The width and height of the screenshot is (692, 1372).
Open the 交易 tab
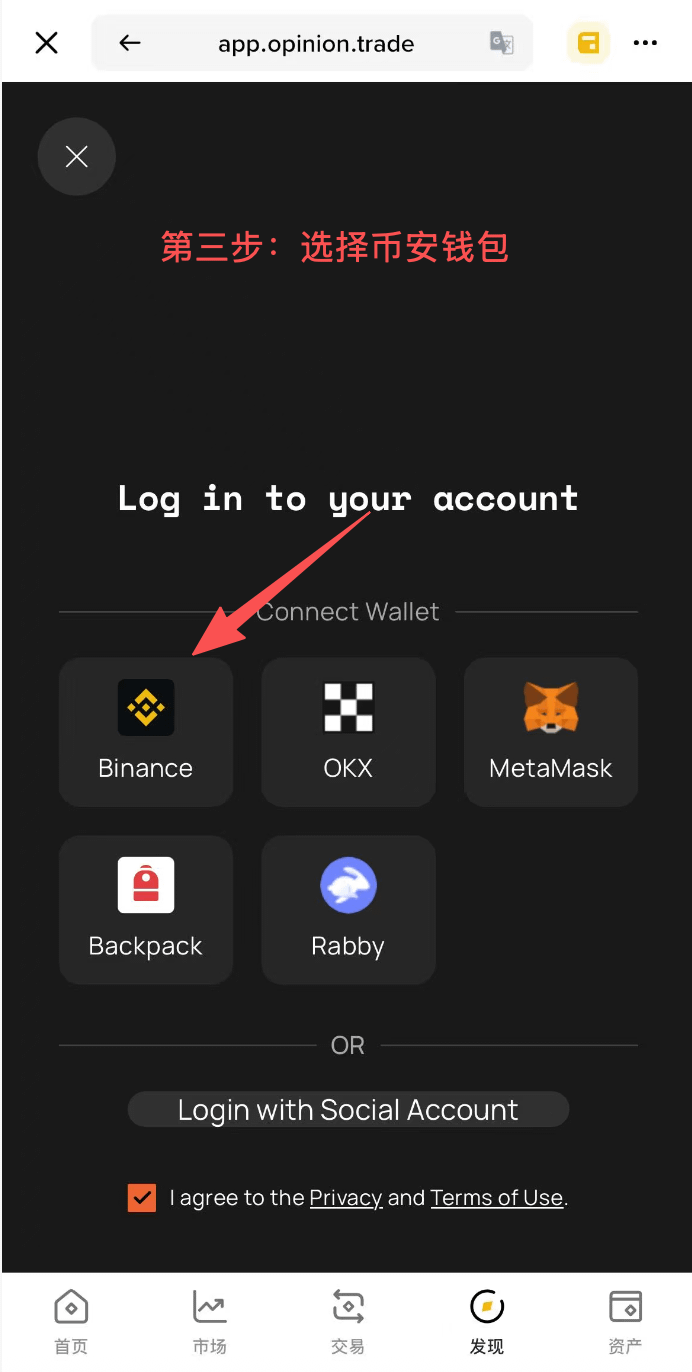coord(348,1321)
